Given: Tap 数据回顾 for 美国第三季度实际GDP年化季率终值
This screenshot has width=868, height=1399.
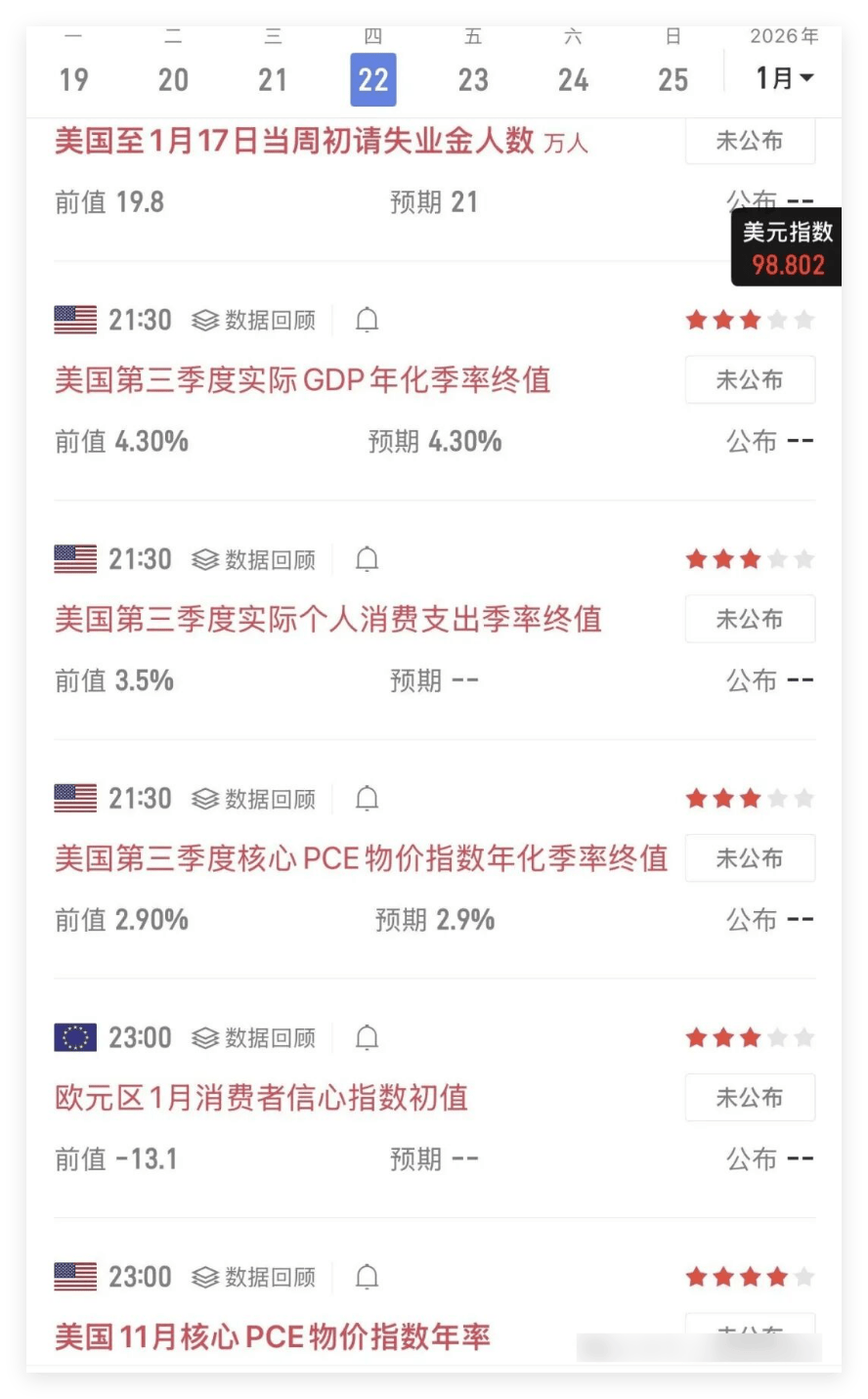Looking at the screenshot, I should [254, 321].
